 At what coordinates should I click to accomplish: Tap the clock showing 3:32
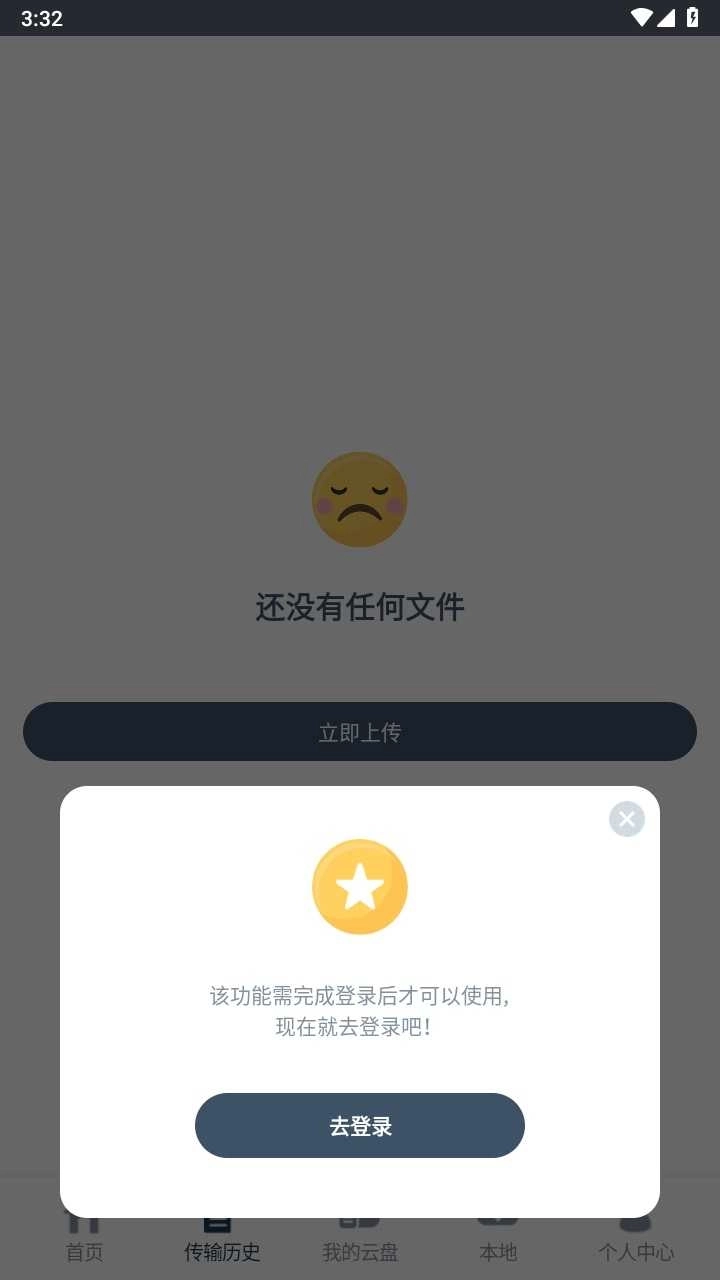click(41, 17)
